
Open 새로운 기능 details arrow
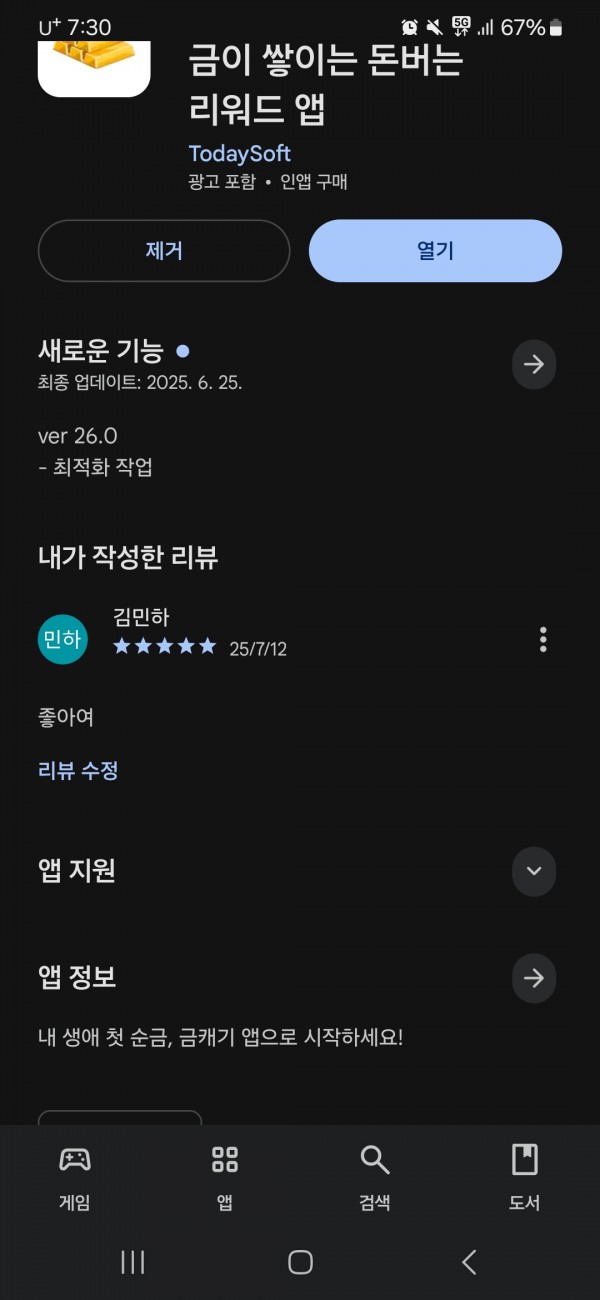(x=534, y=364)
